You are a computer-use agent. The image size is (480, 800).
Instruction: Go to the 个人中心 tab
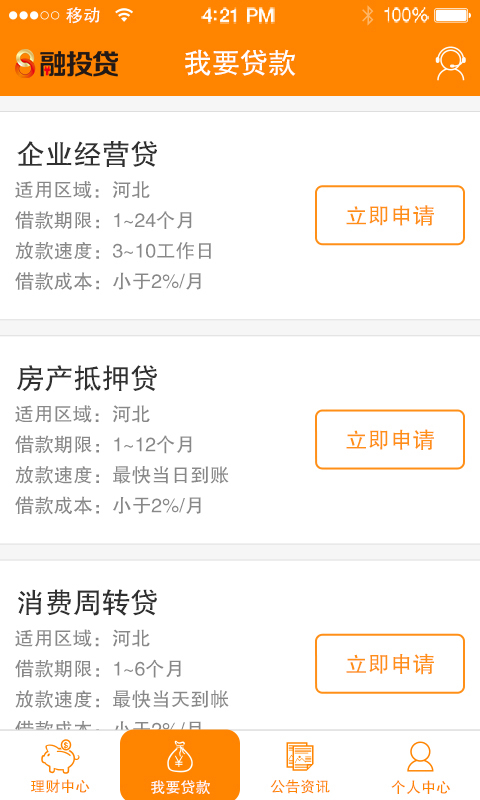point(420,766)
